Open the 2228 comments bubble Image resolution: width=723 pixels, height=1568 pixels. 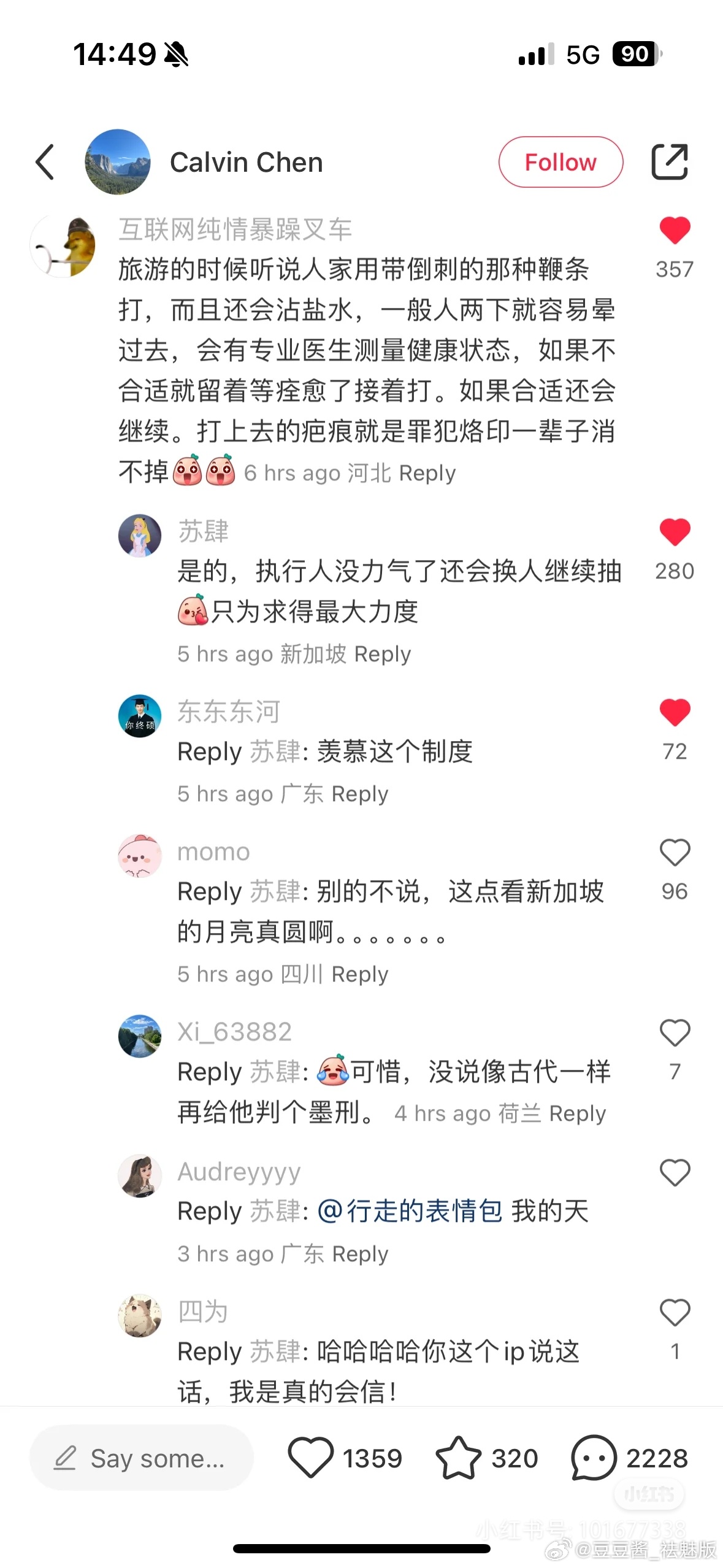point(593,1458)
